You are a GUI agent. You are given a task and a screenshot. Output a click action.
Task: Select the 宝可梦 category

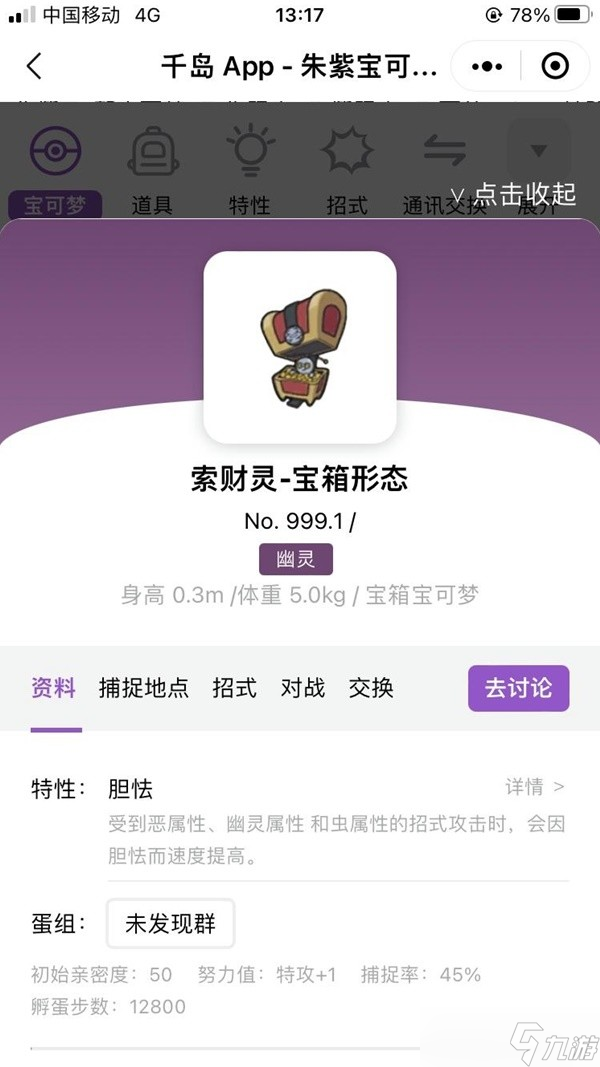click(x=55, y=172)
